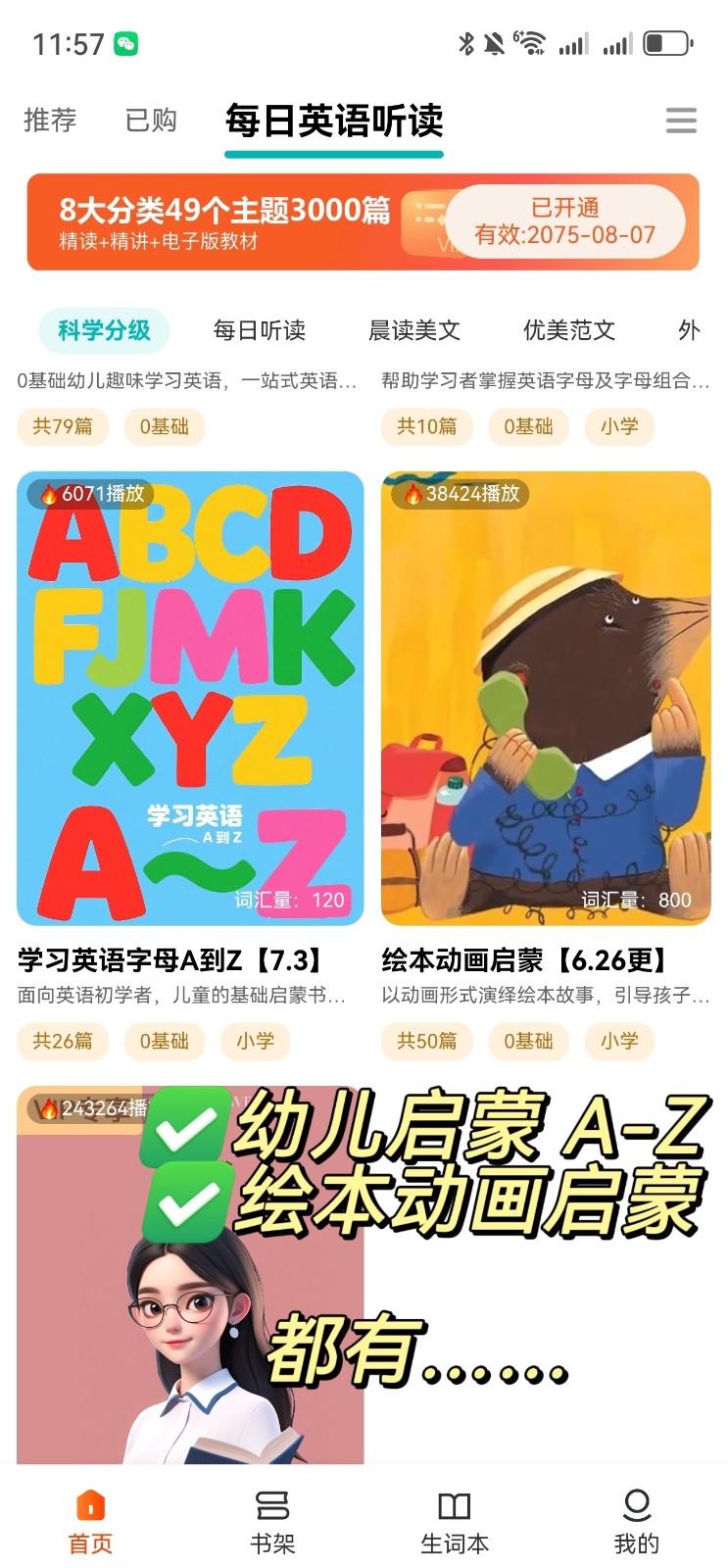728x1568 pixels.
Task: Switch to the 晨读美文 category
Action: click(413, 330)
